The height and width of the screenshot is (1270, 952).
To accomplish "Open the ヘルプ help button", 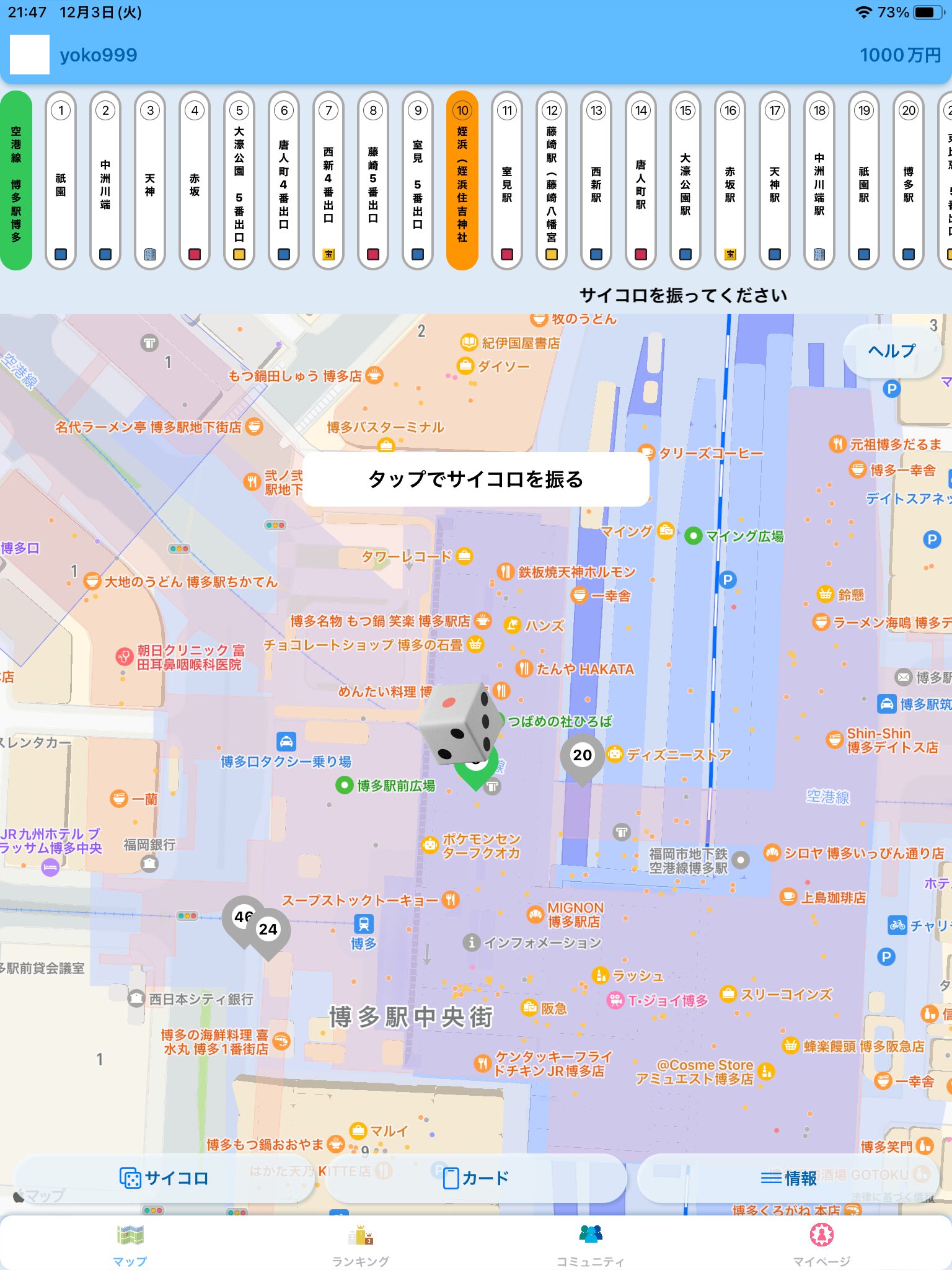I will pyautogui.click(x=891, y=351).
